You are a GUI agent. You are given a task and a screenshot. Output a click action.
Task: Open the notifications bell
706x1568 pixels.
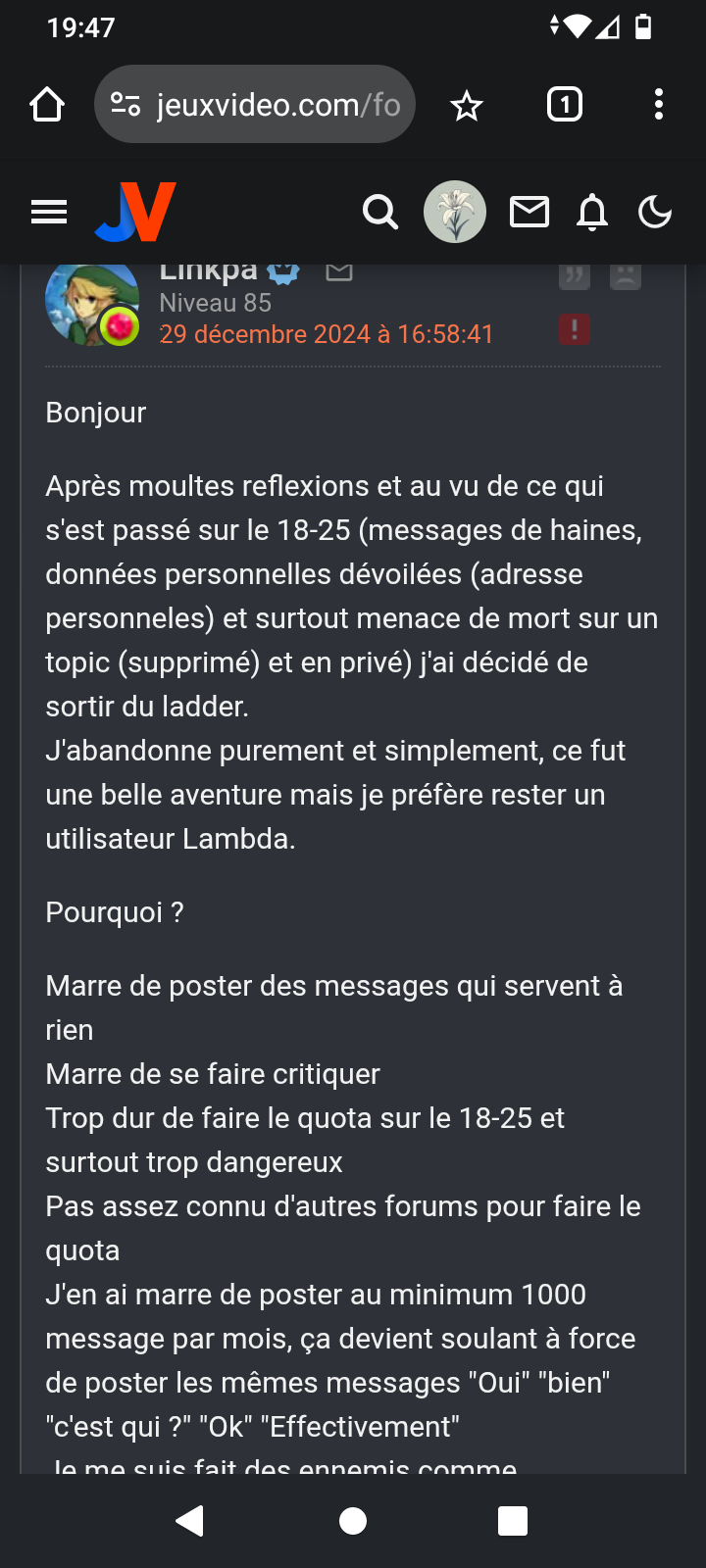[x=592, y=212]
